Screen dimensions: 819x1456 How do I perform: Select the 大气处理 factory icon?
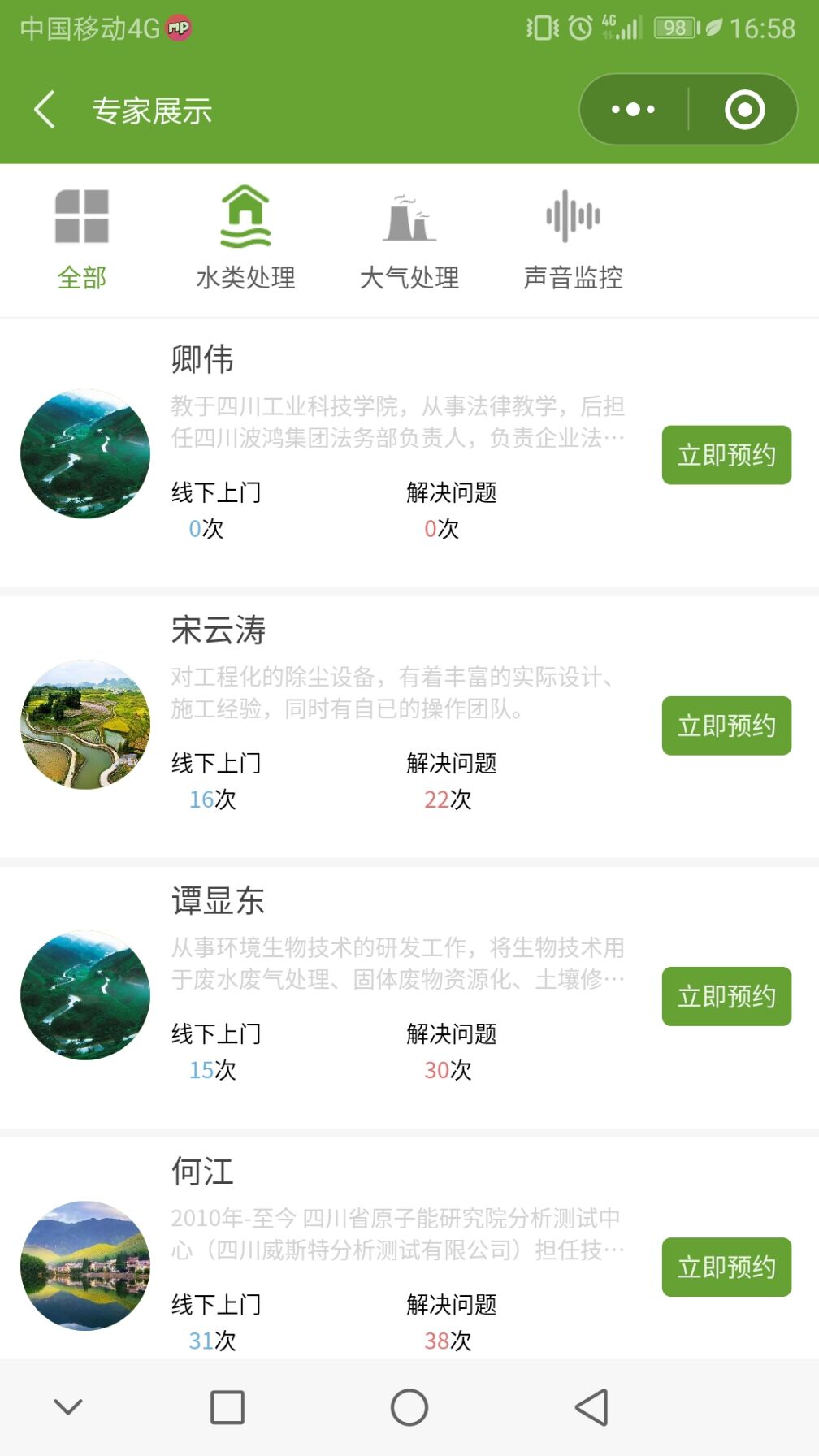tap(409, 218)
